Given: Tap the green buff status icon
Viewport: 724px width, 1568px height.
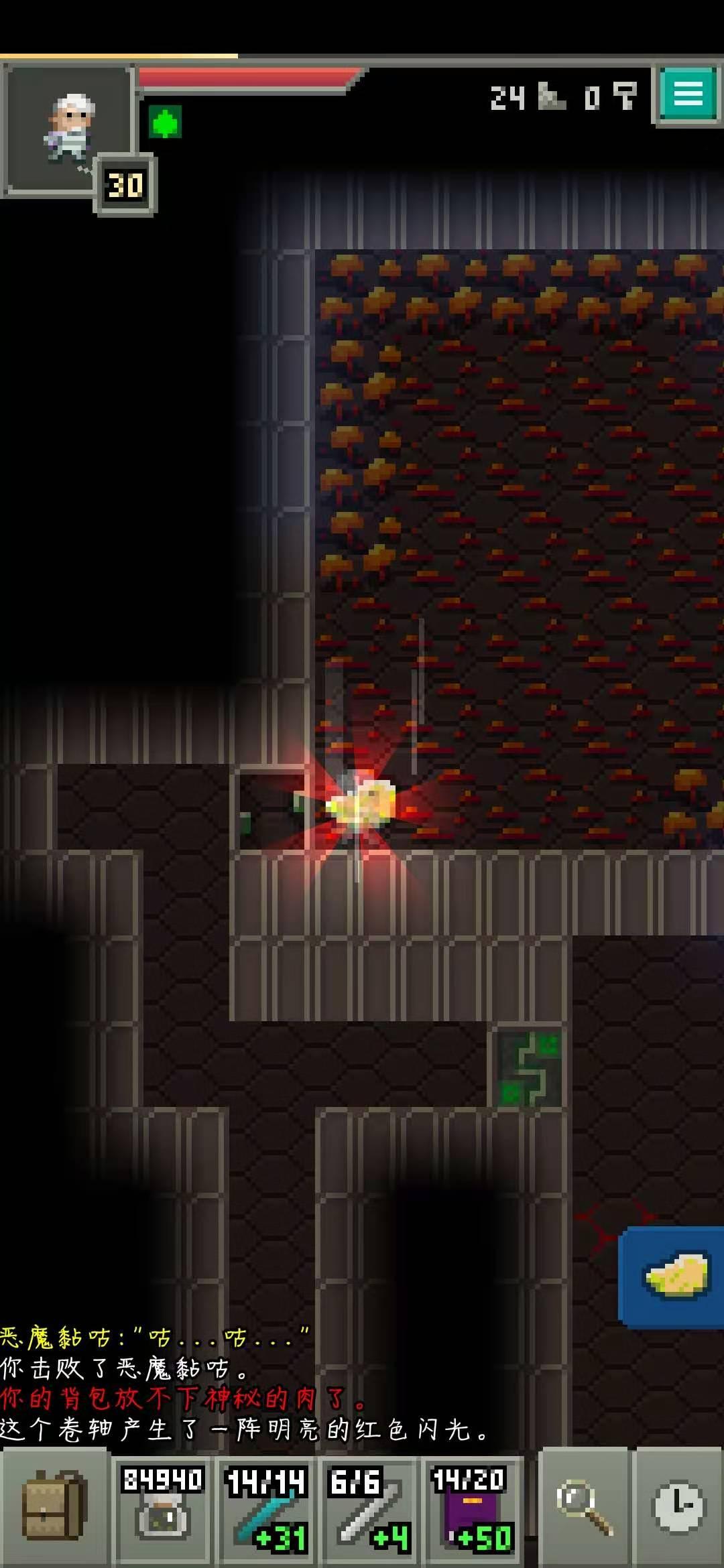Looking at the screenshot, I should 165,123.
